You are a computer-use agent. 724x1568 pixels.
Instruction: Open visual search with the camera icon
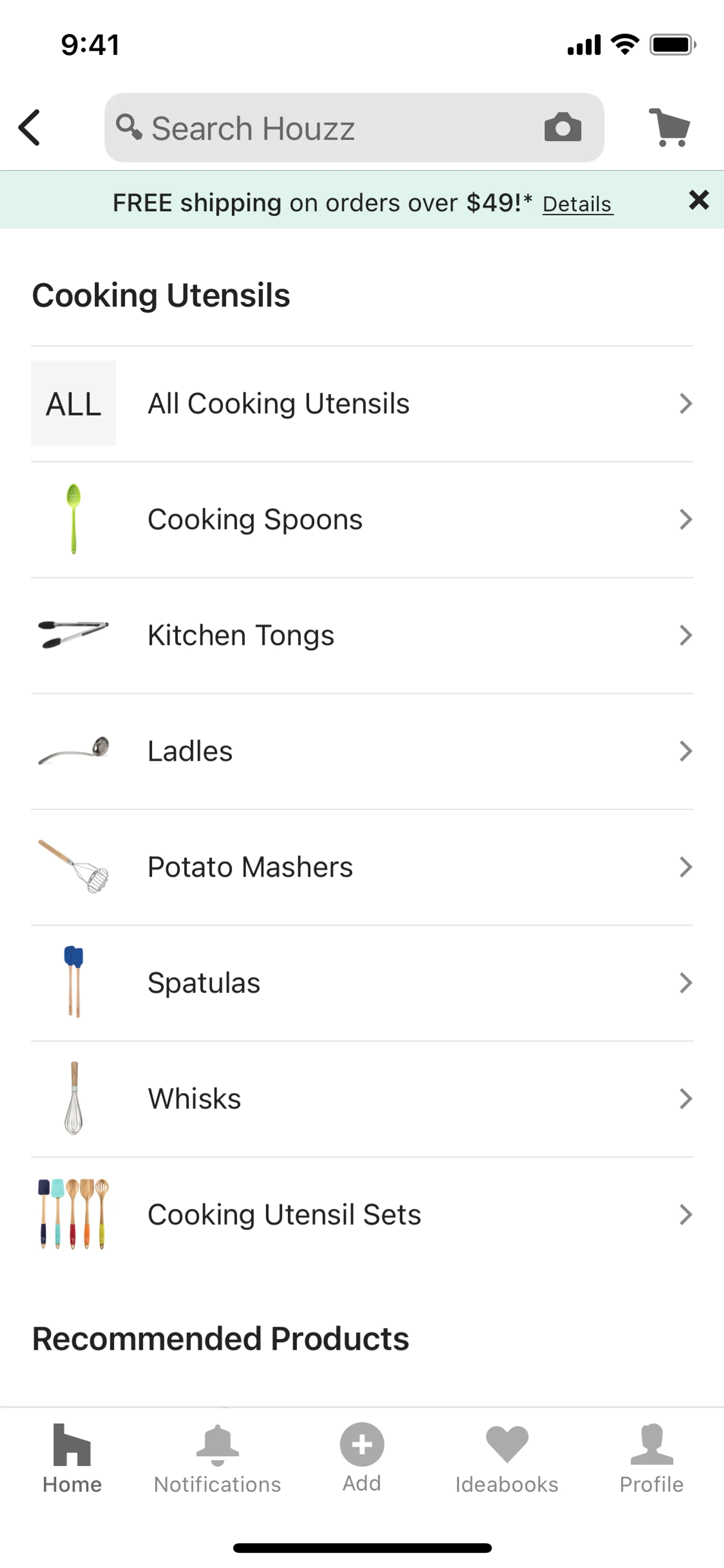(x=562, y=128)
